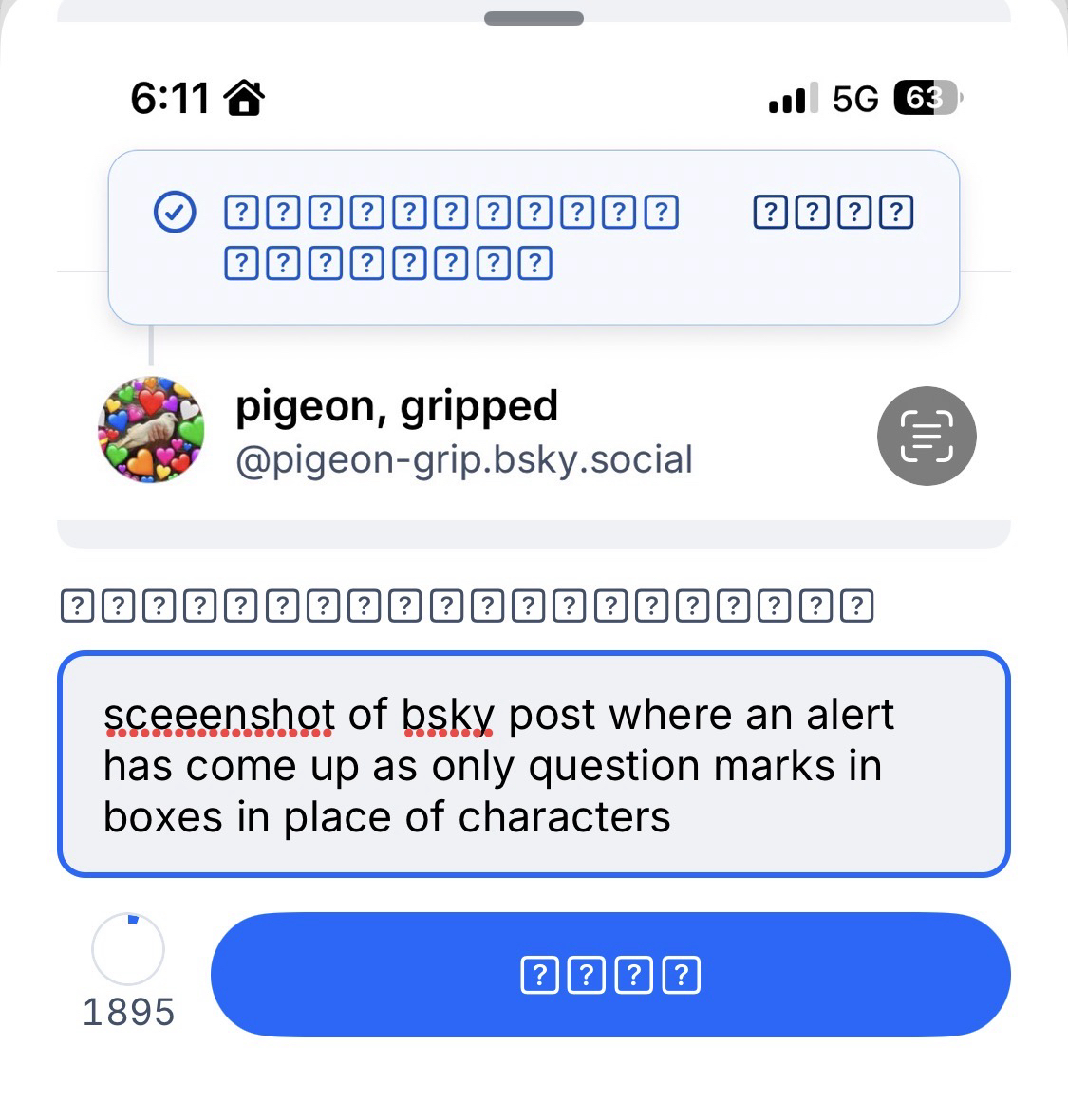This screenshot has height=1120, width=1068.
Task: Dismiss the alert banner with the checkmark
Action: 534,237
